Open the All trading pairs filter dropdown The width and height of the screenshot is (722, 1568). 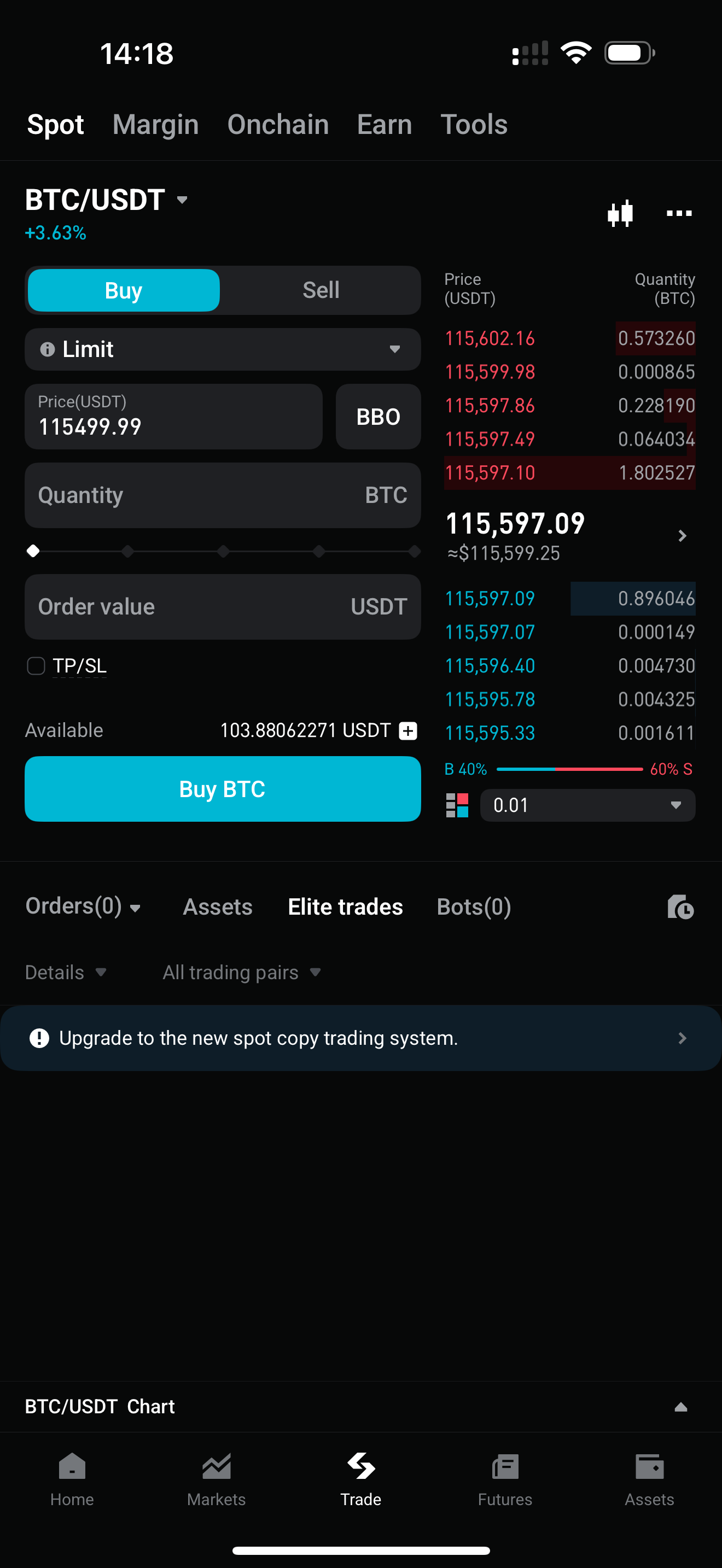point(241,972)
